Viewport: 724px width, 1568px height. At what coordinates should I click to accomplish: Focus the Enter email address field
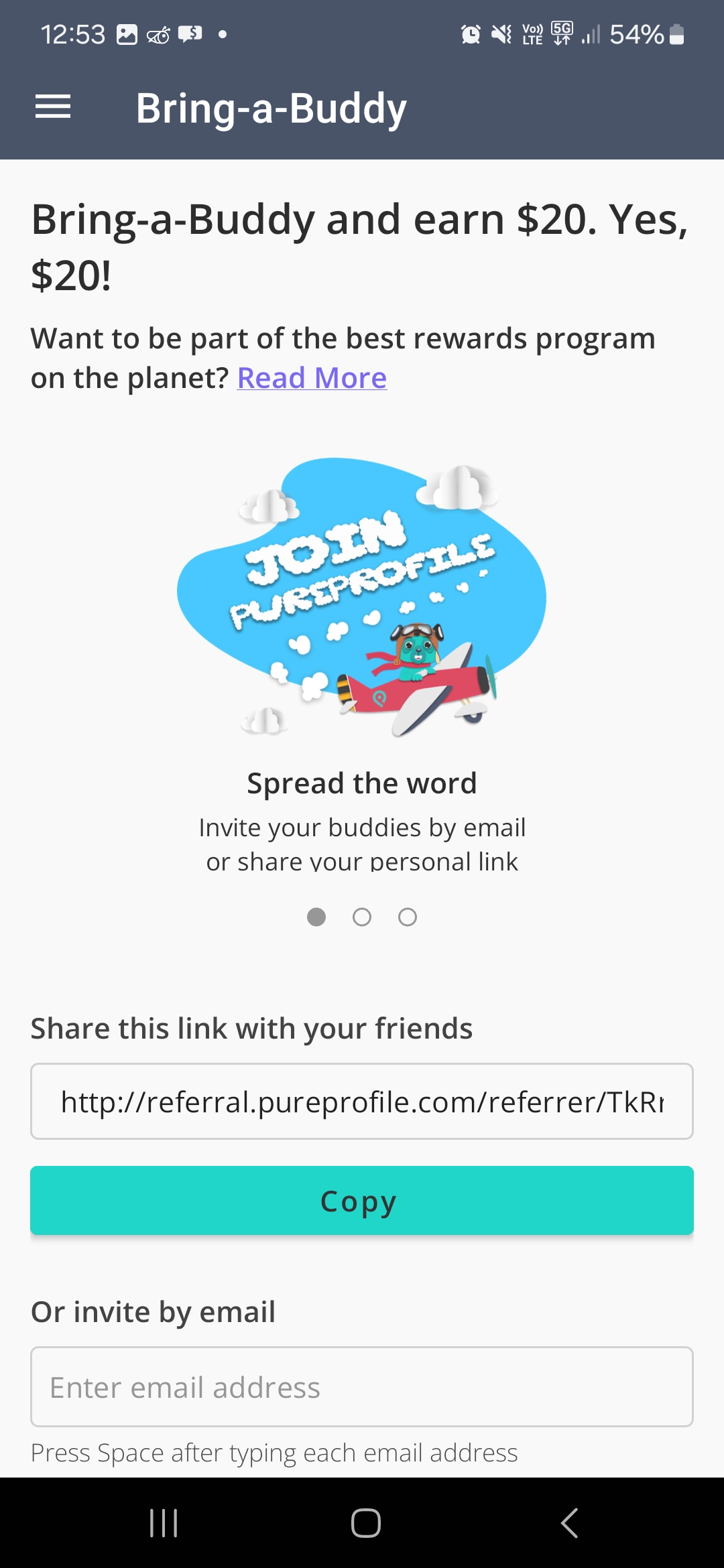[x=362, y=1387]
